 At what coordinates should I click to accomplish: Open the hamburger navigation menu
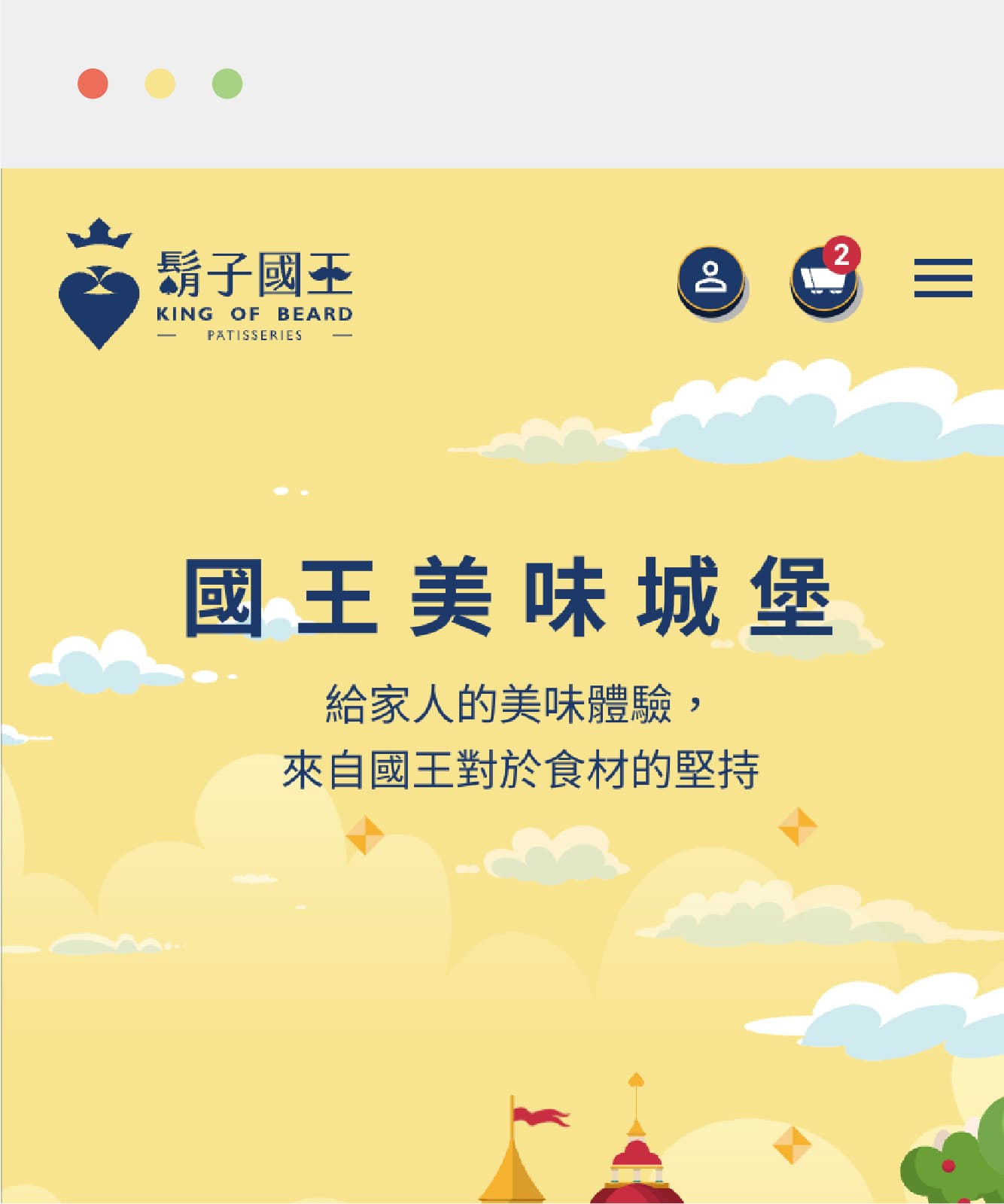pyautogui.click(x=943, y=278)
